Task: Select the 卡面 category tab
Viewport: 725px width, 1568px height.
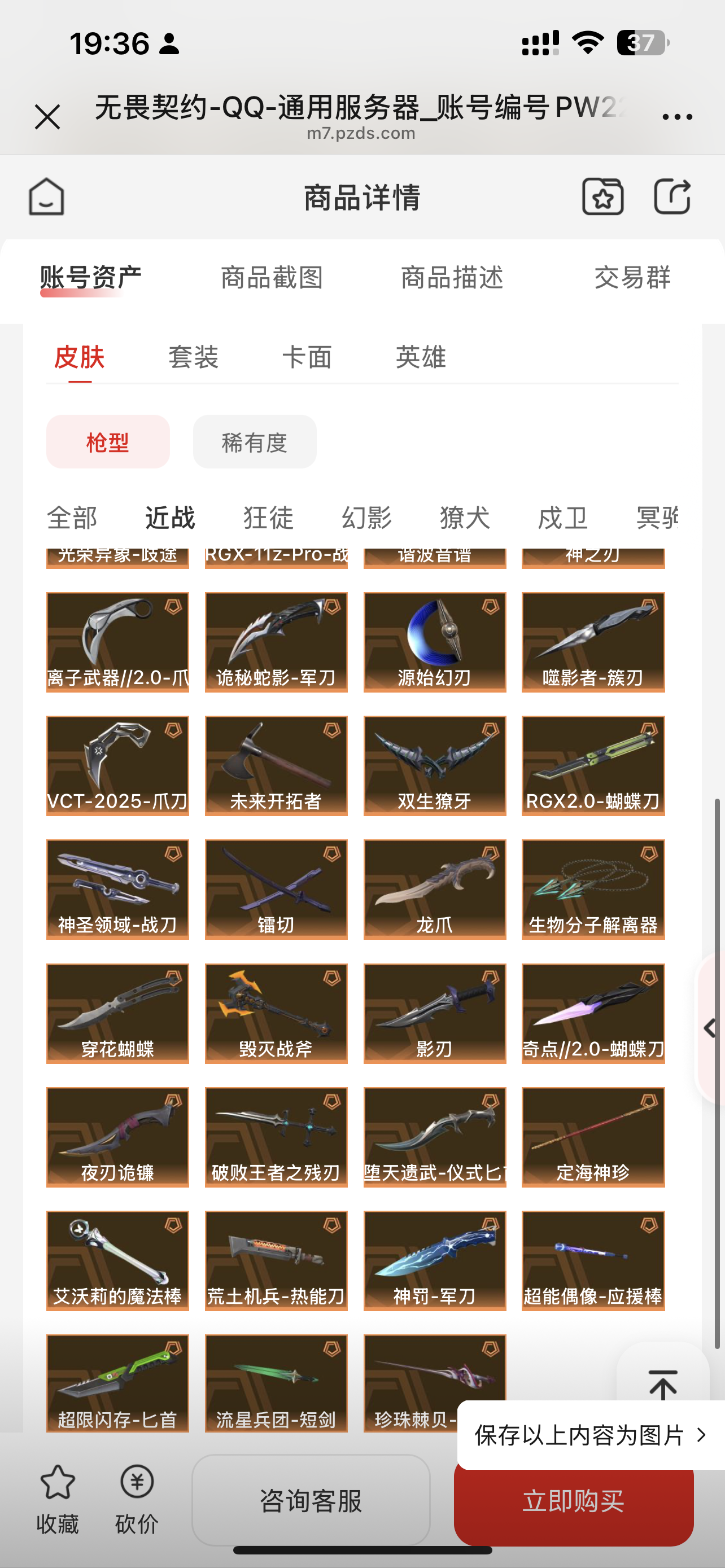Action: point(307,357)
